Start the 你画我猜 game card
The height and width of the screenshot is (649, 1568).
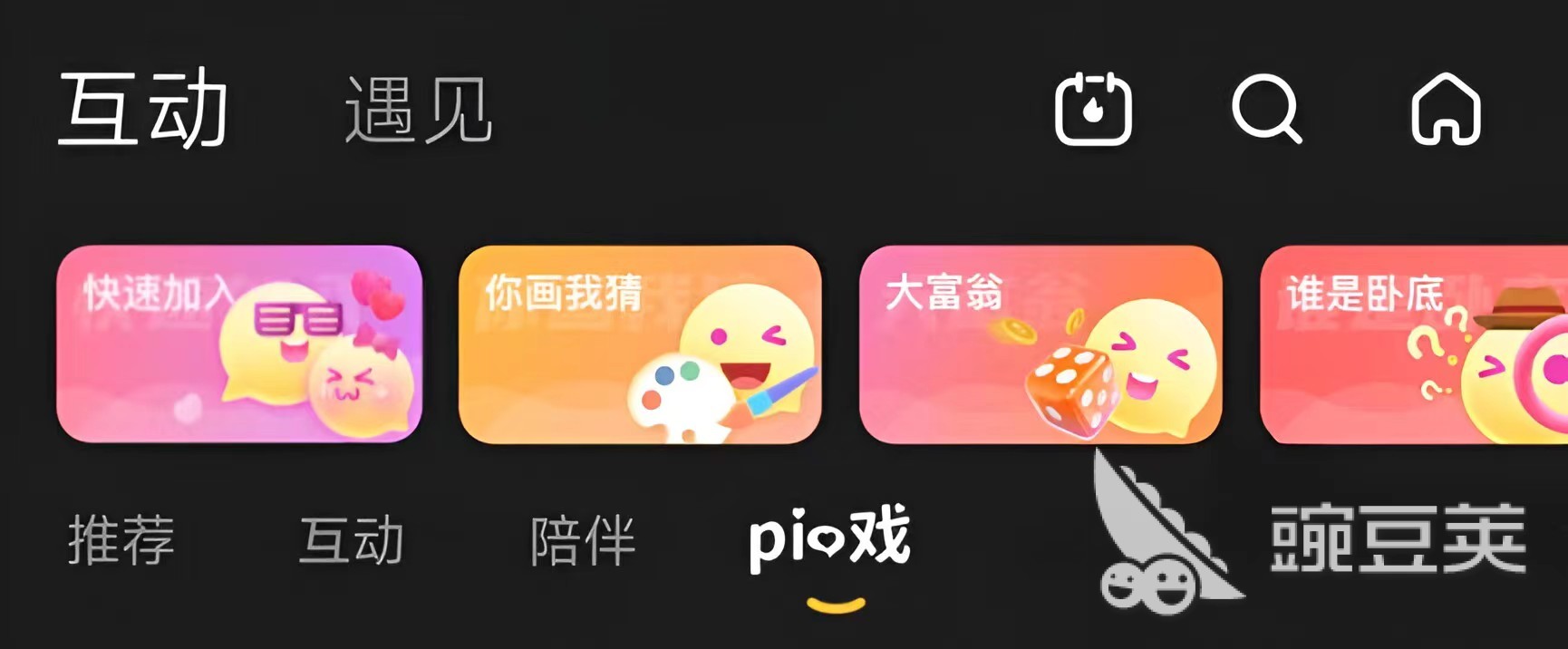coord(640,344)
